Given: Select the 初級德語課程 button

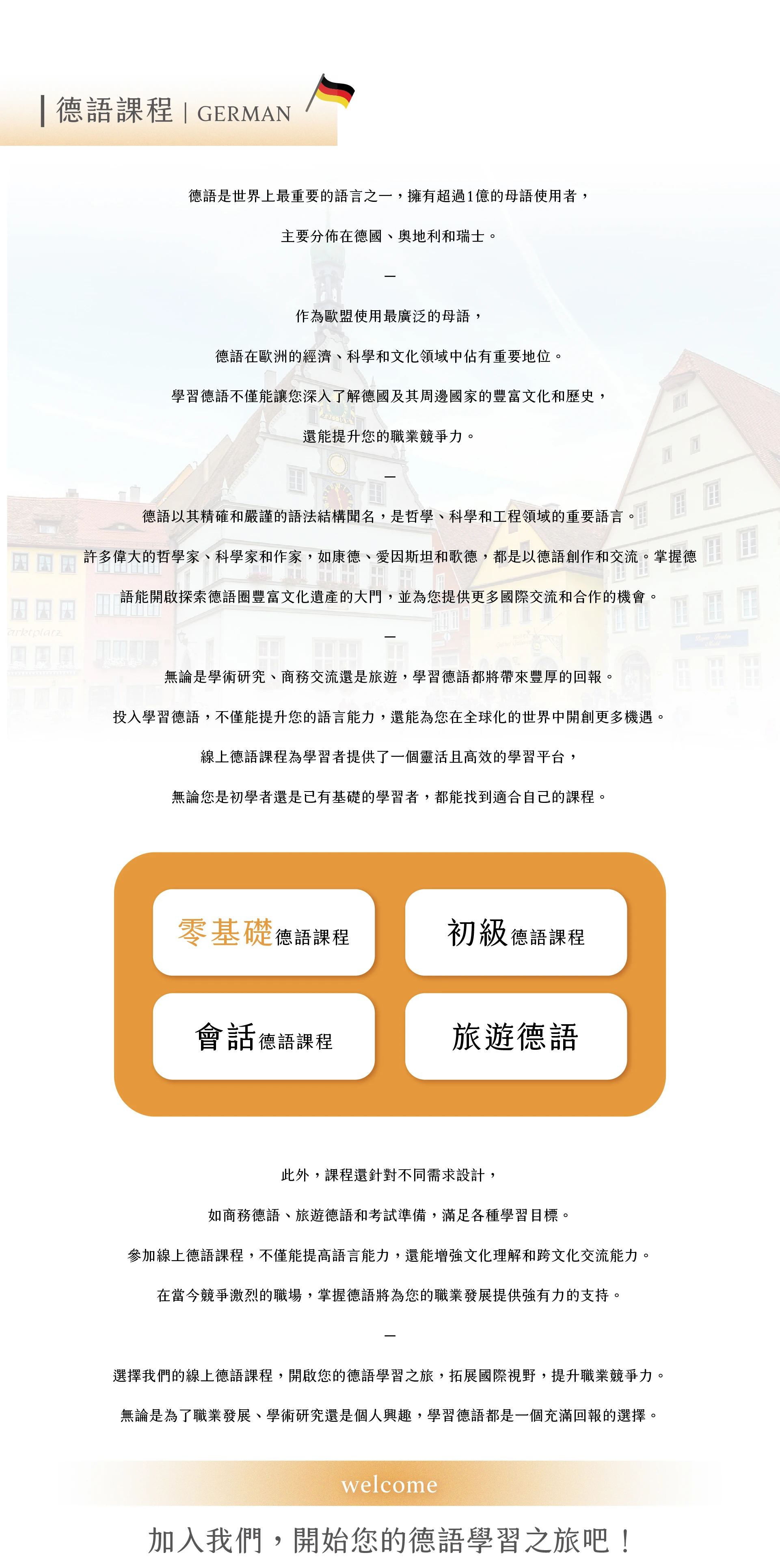Looking at the screenshot, I should tap(516, 932).
